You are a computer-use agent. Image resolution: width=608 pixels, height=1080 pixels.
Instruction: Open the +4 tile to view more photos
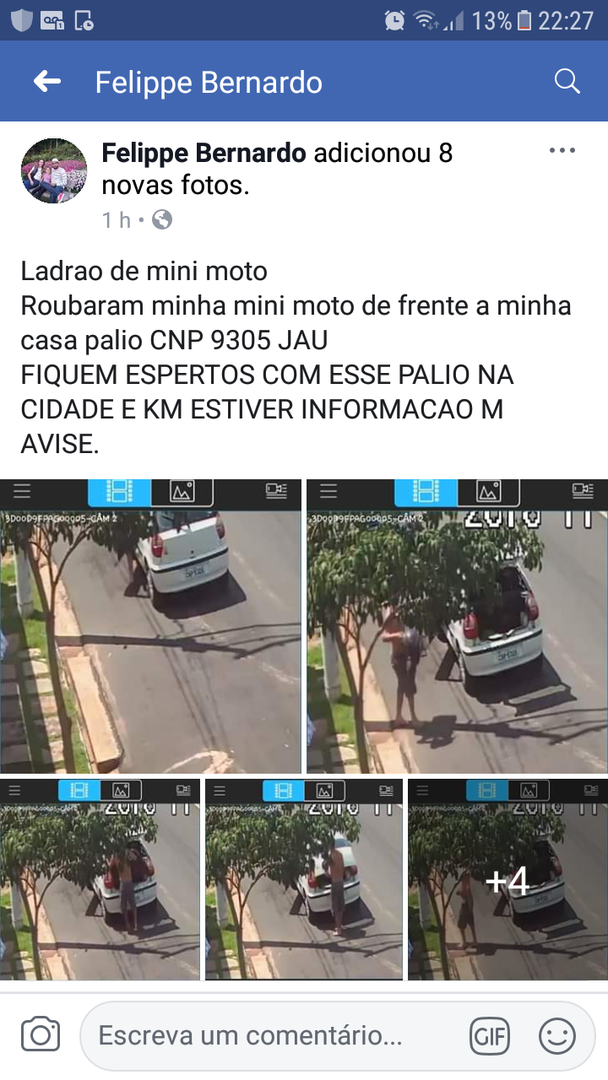point(507,880)
